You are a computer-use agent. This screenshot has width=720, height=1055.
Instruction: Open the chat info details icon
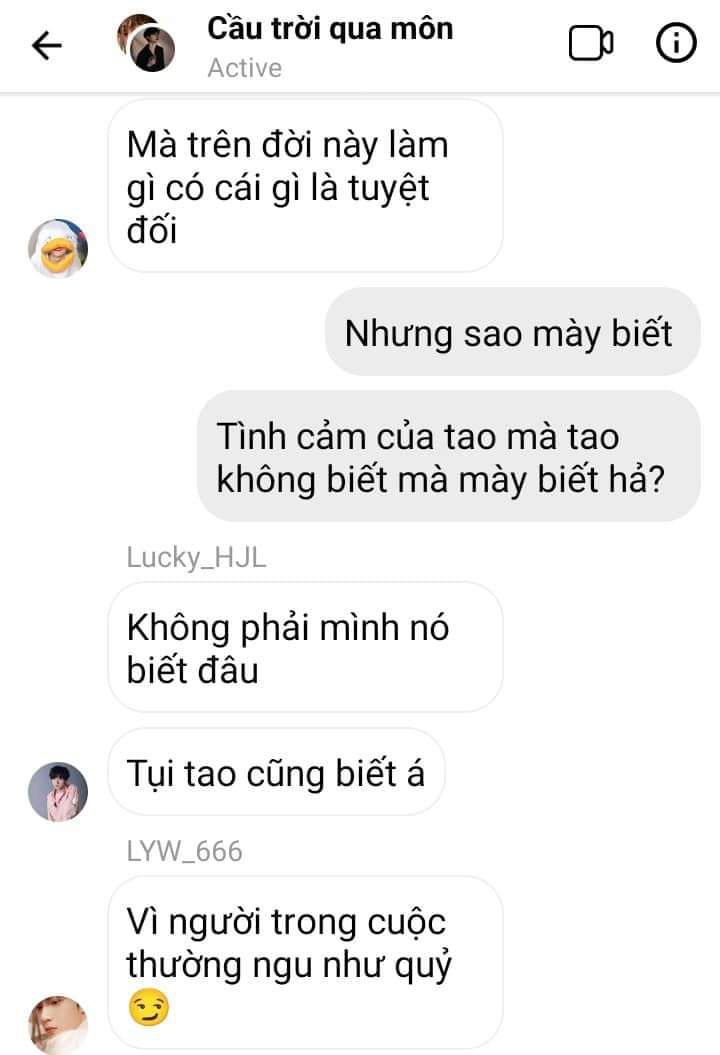coord(676,43)
